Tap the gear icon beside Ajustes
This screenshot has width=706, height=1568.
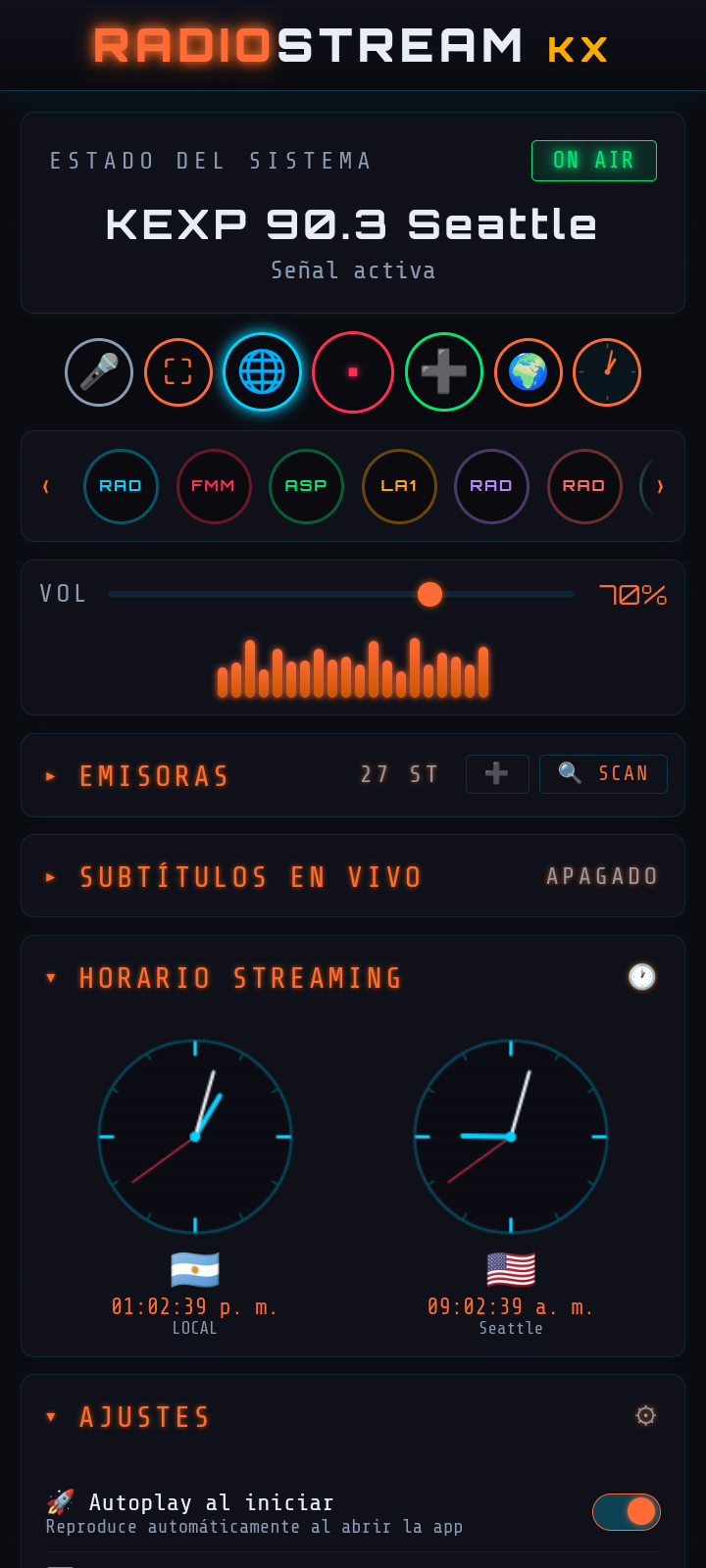(645, 1416)
